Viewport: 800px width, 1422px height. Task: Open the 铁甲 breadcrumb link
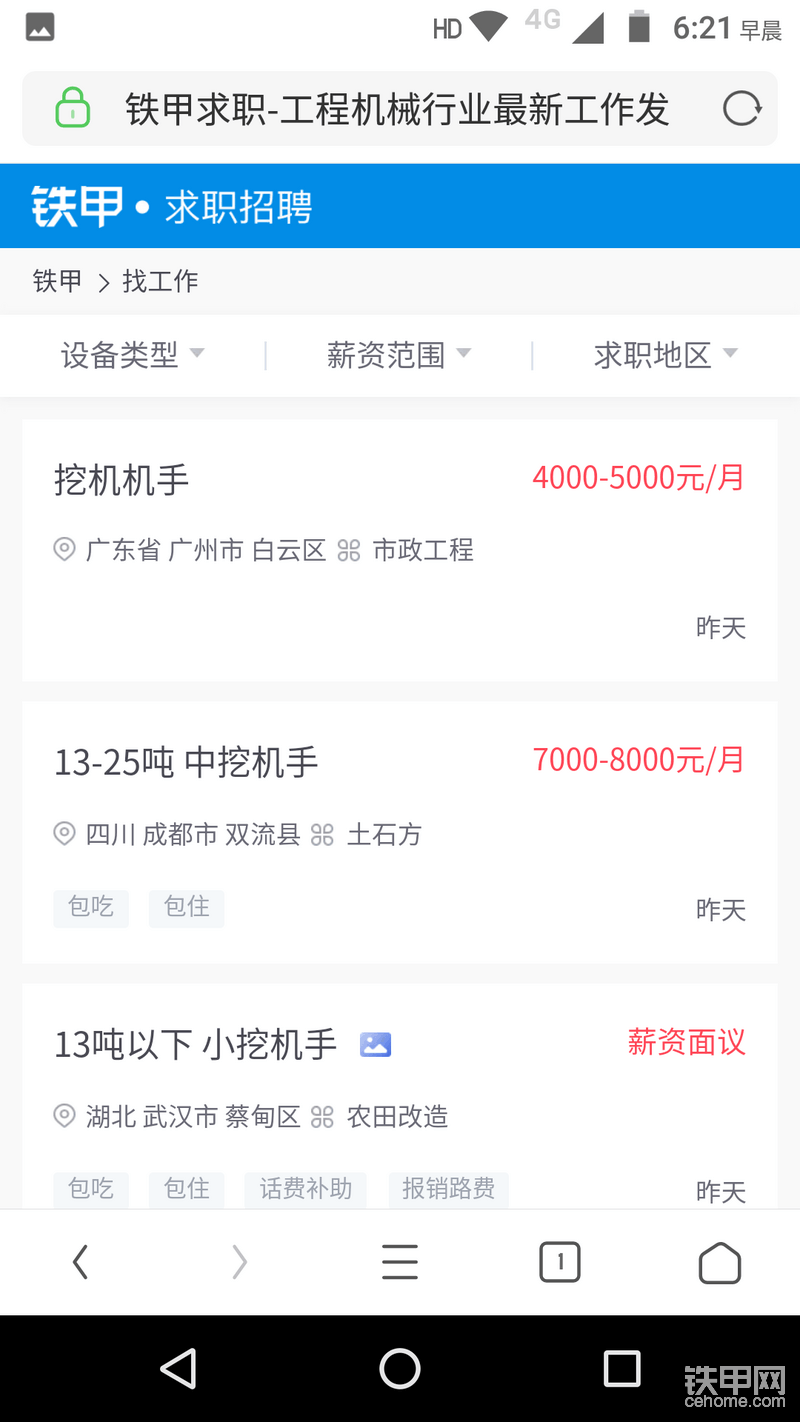tap(58, 281)
